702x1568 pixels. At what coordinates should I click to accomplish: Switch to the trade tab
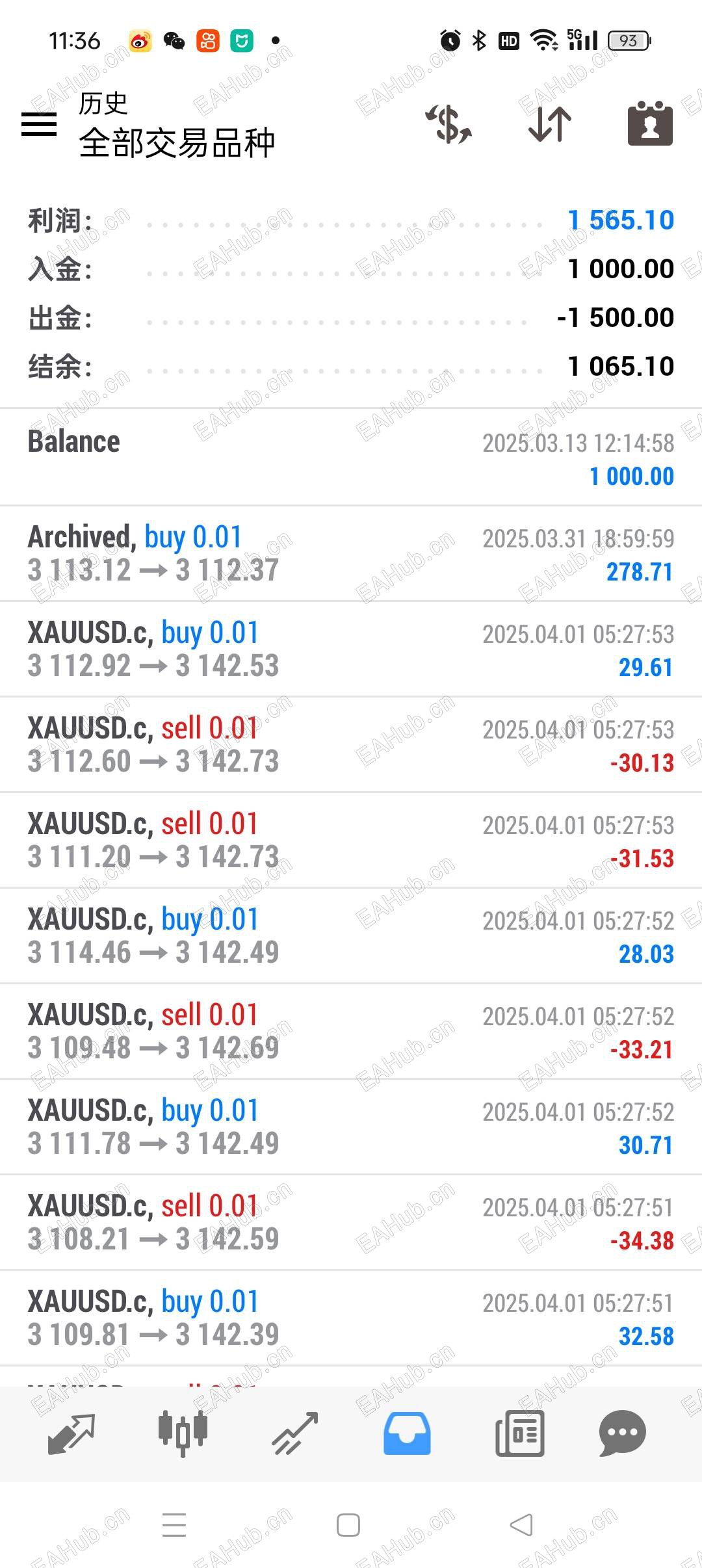(x=295, y=1433)
